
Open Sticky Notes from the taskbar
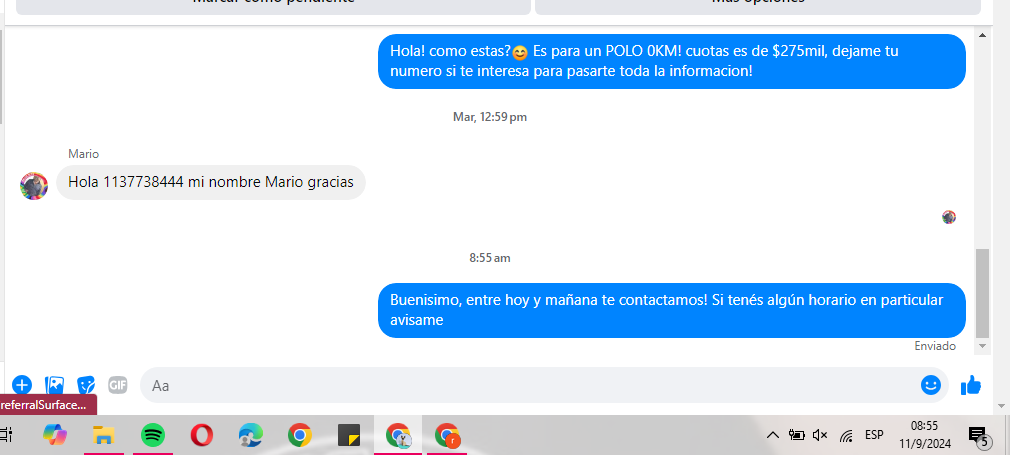click(x=349, y=435)
